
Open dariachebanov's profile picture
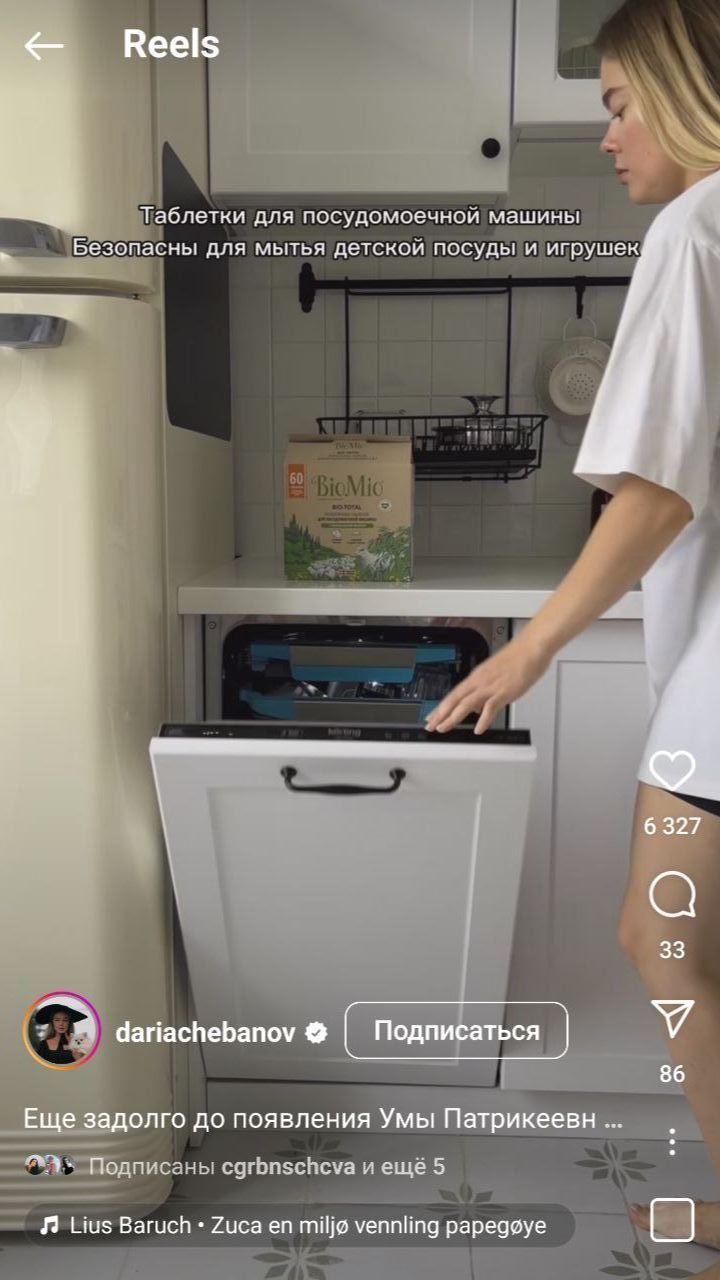click(62, 1031)
